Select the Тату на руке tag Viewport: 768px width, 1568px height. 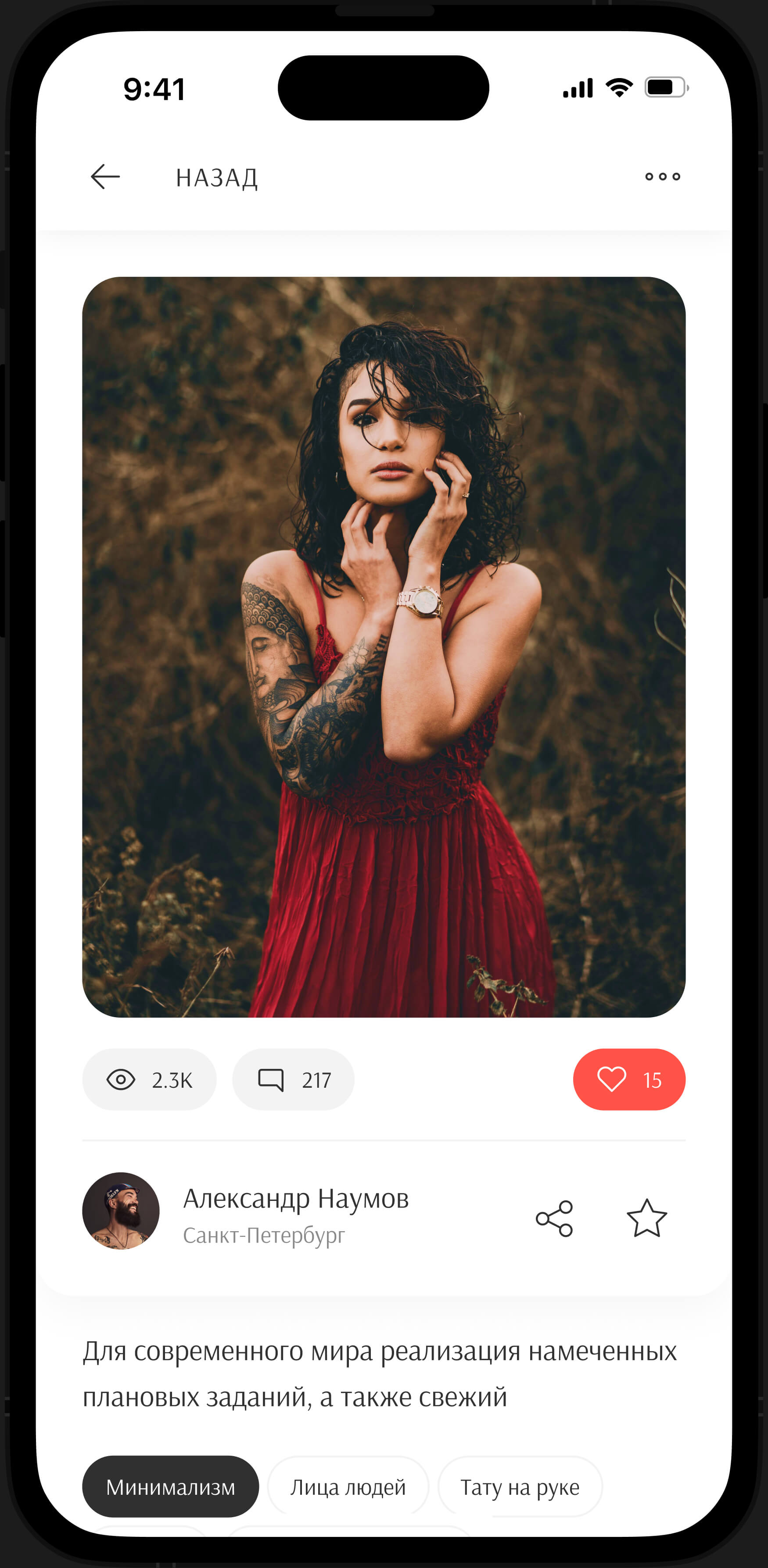(x=520, y=1486)
